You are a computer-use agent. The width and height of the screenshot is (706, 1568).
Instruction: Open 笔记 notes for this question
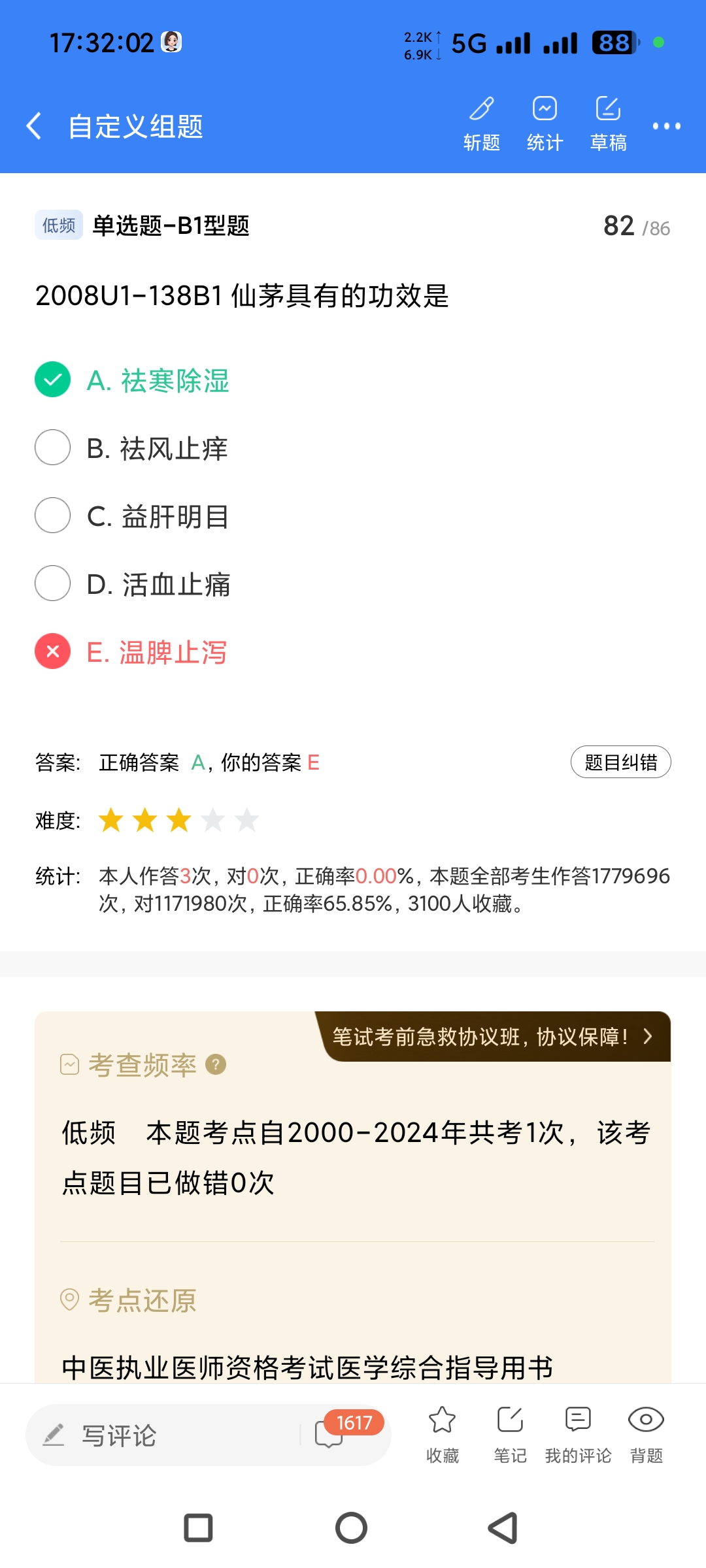[510, 1433]
